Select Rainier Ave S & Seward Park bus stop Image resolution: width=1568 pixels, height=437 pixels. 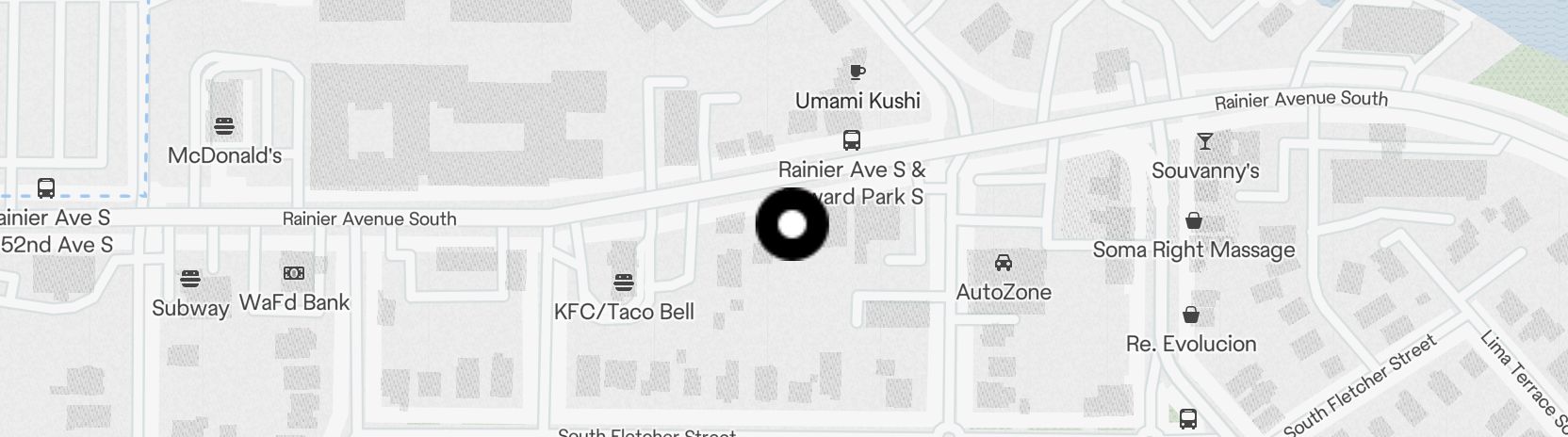tap(852, 140)
